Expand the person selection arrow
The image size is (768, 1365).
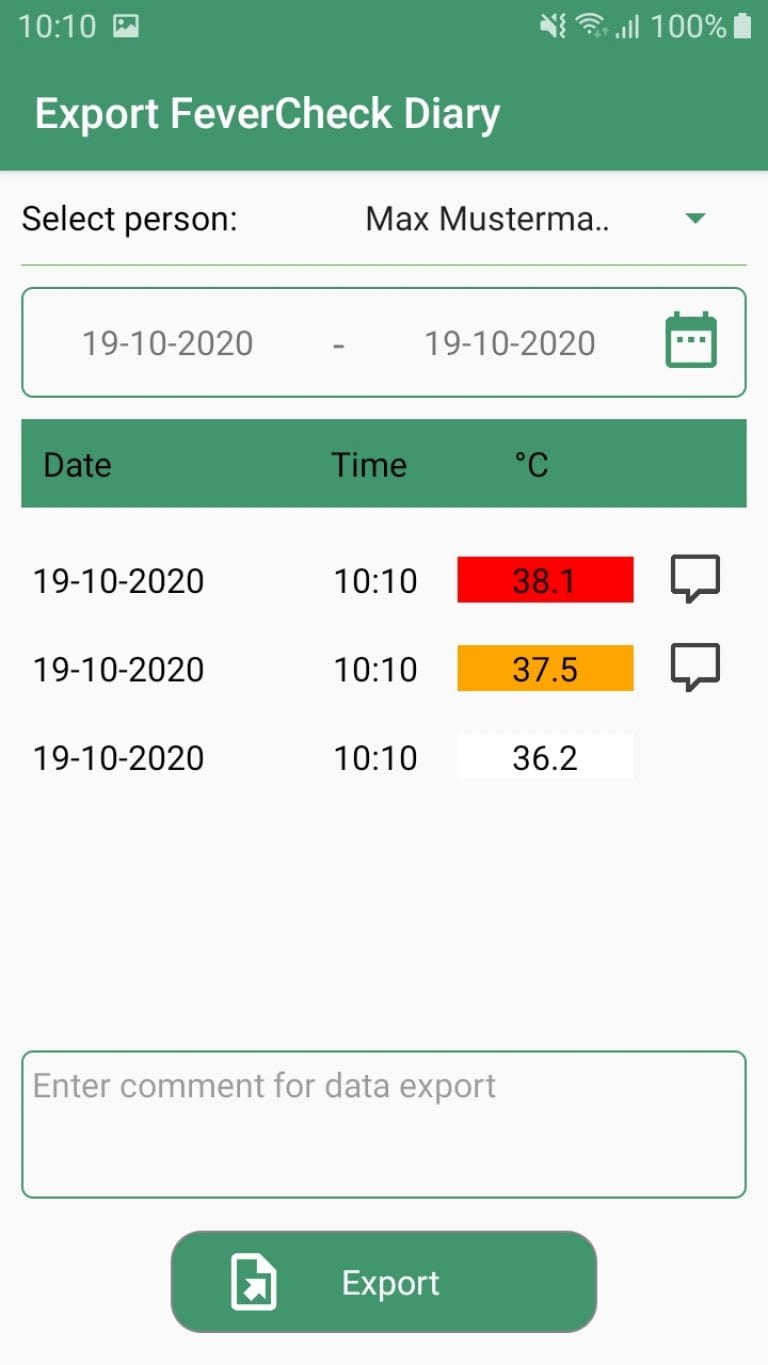coord(695,218)
